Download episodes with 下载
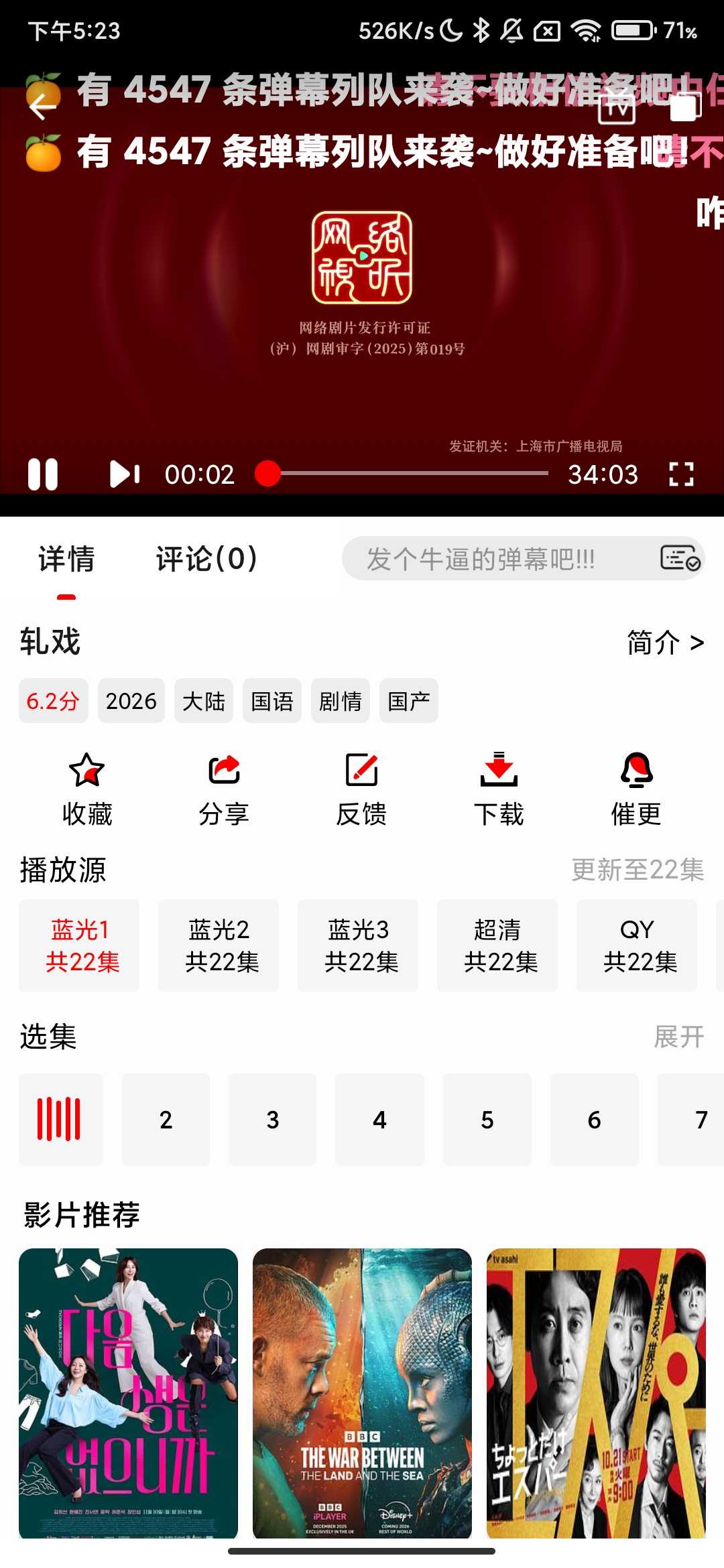This screenshot has height=1568, width=724. pyautogui.click(x=499, y=789)
